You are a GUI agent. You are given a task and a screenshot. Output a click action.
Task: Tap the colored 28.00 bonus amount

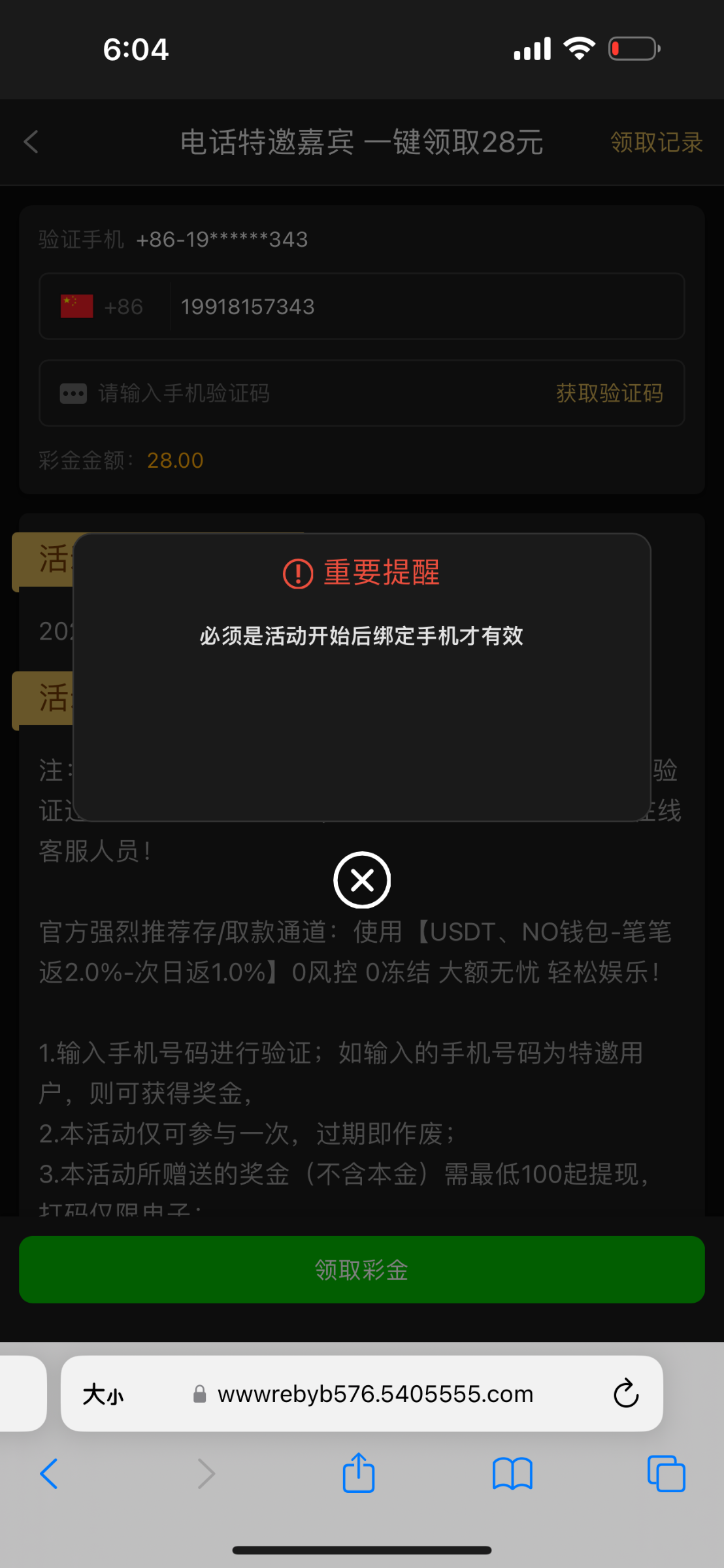[174, 460]
